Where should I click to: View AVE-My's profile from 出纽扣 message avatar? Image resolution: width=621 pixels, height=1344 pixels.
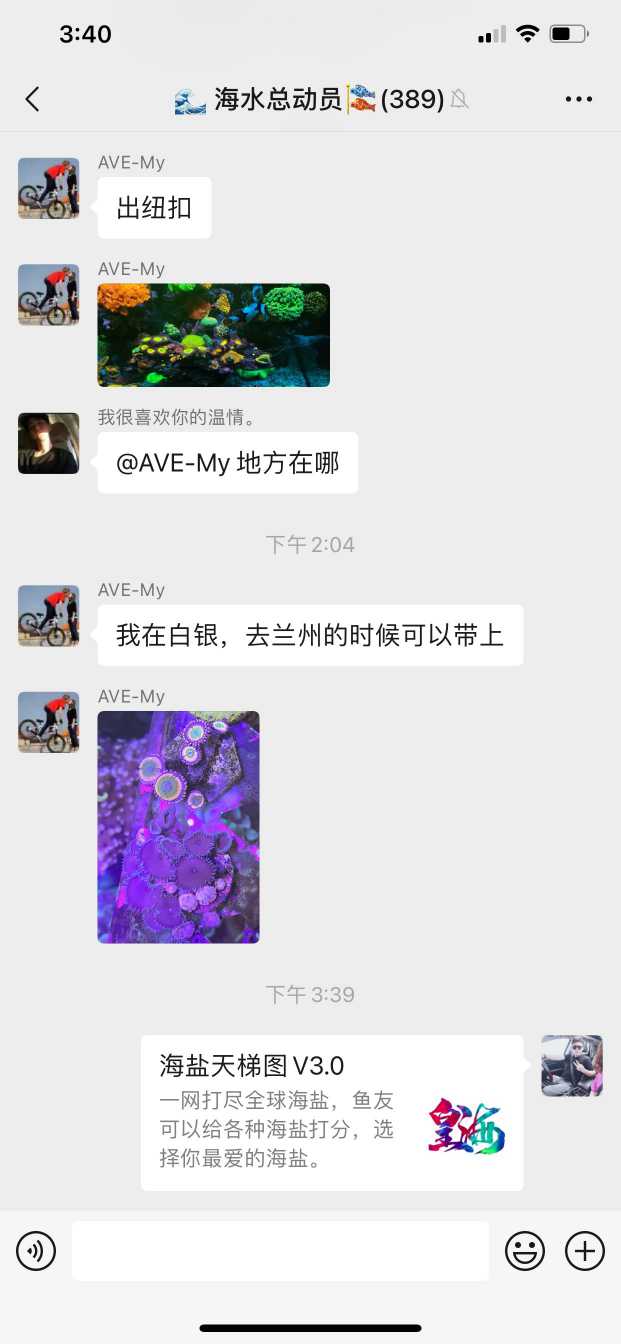tap(48, 188)
